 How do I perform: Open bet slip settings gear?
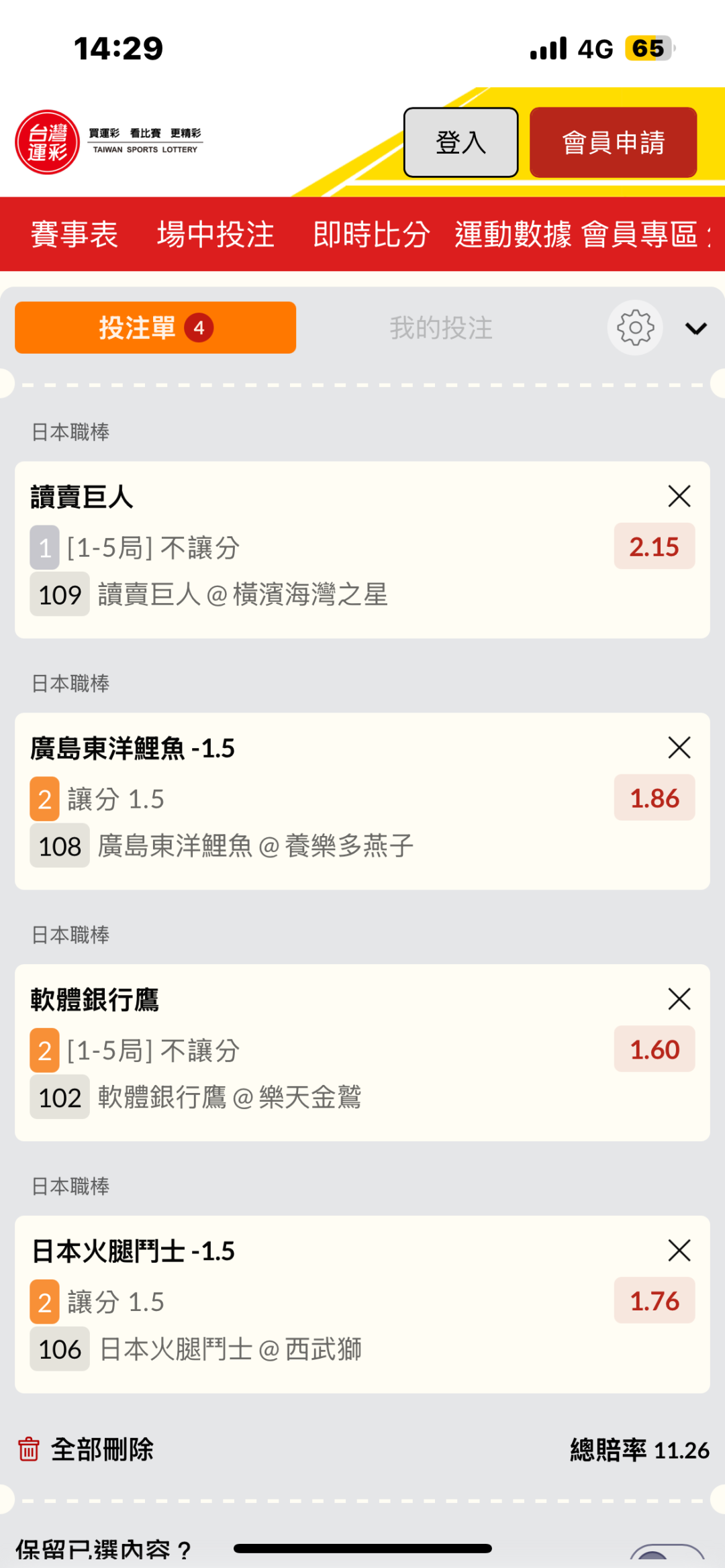[x=635, y=327]
